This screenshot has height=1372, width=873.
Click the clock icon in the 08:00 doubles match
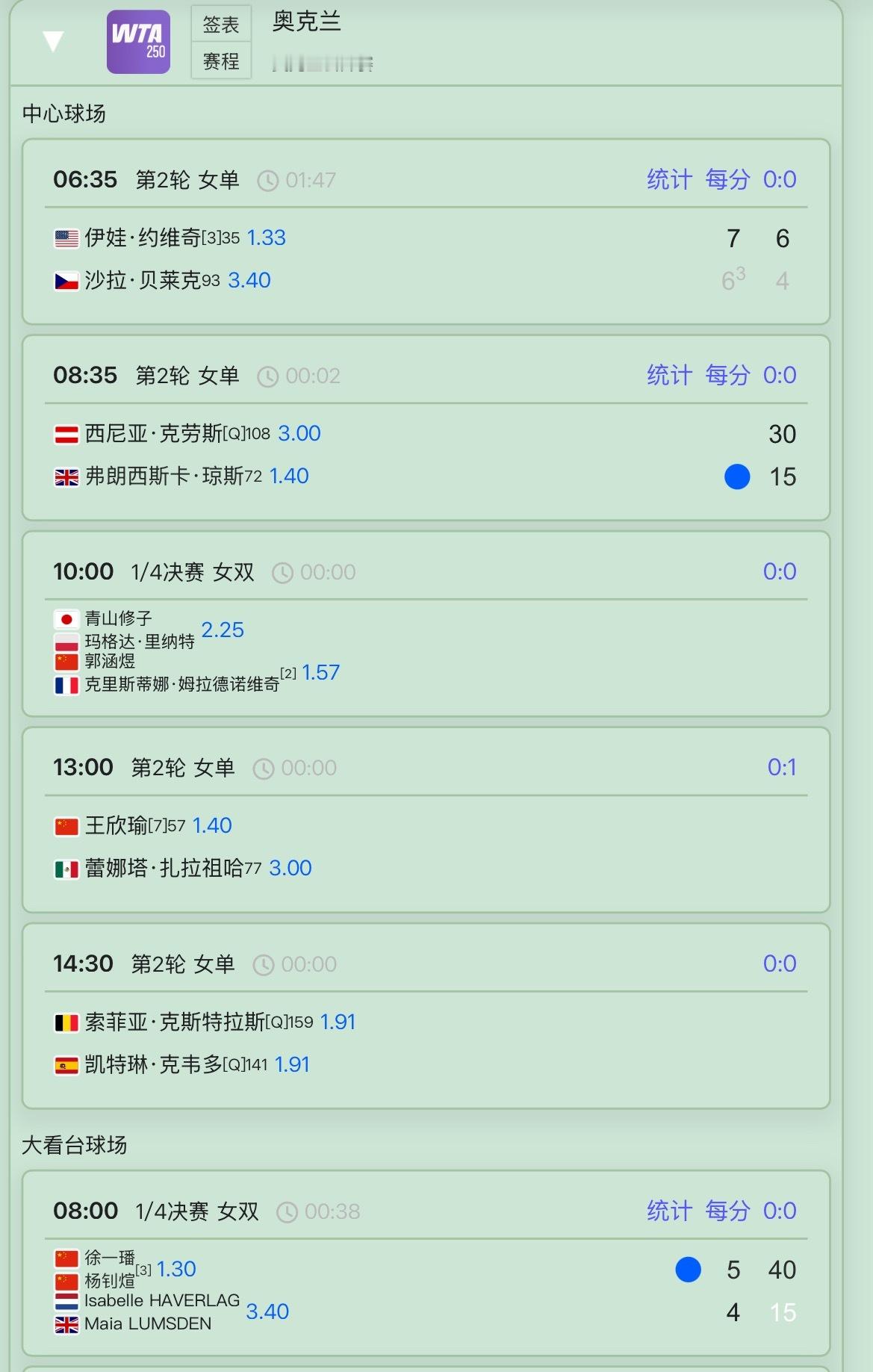(288, 1211)
